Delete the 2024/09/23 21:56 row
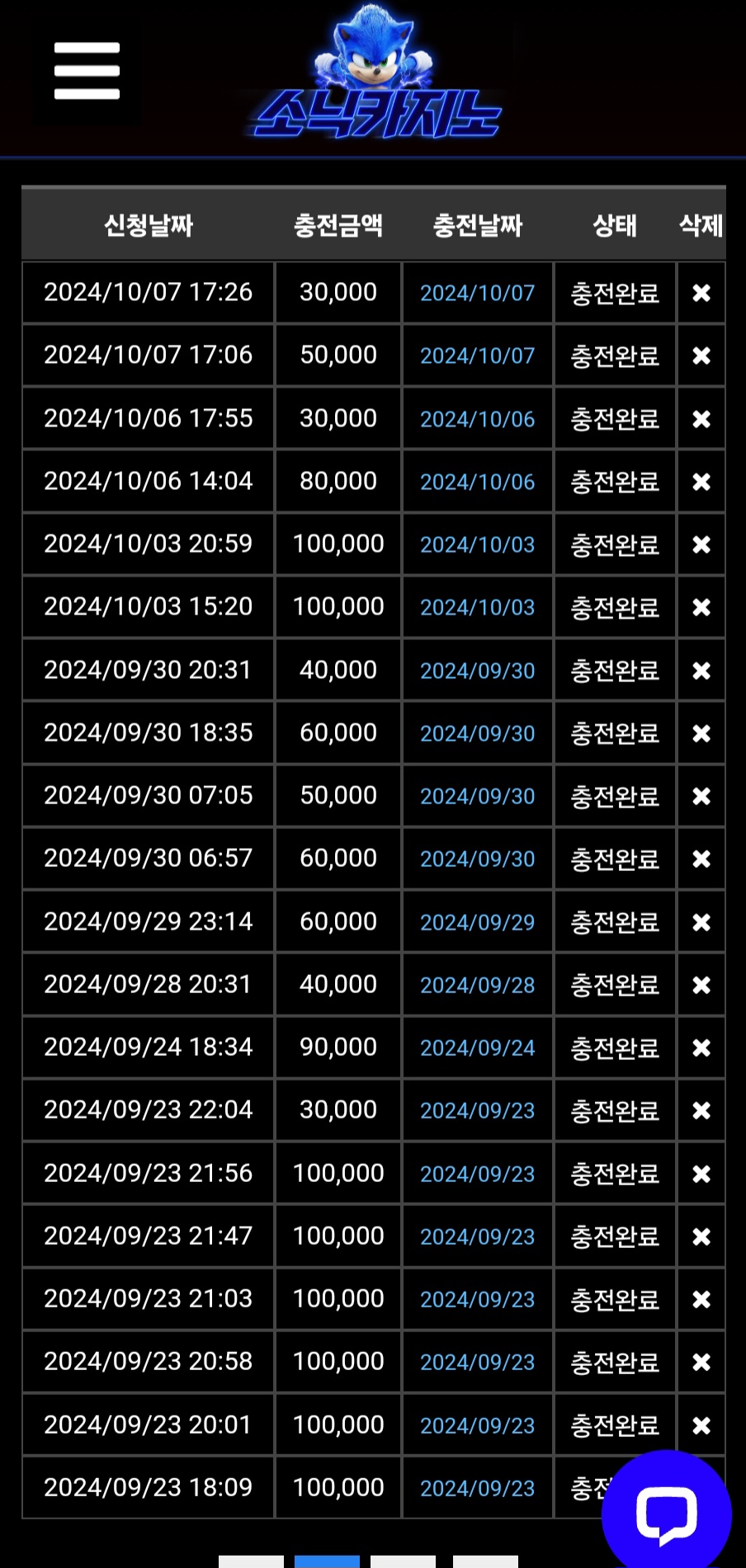The height and width of the screenshot is (1568, 746). pos(701,1174)
